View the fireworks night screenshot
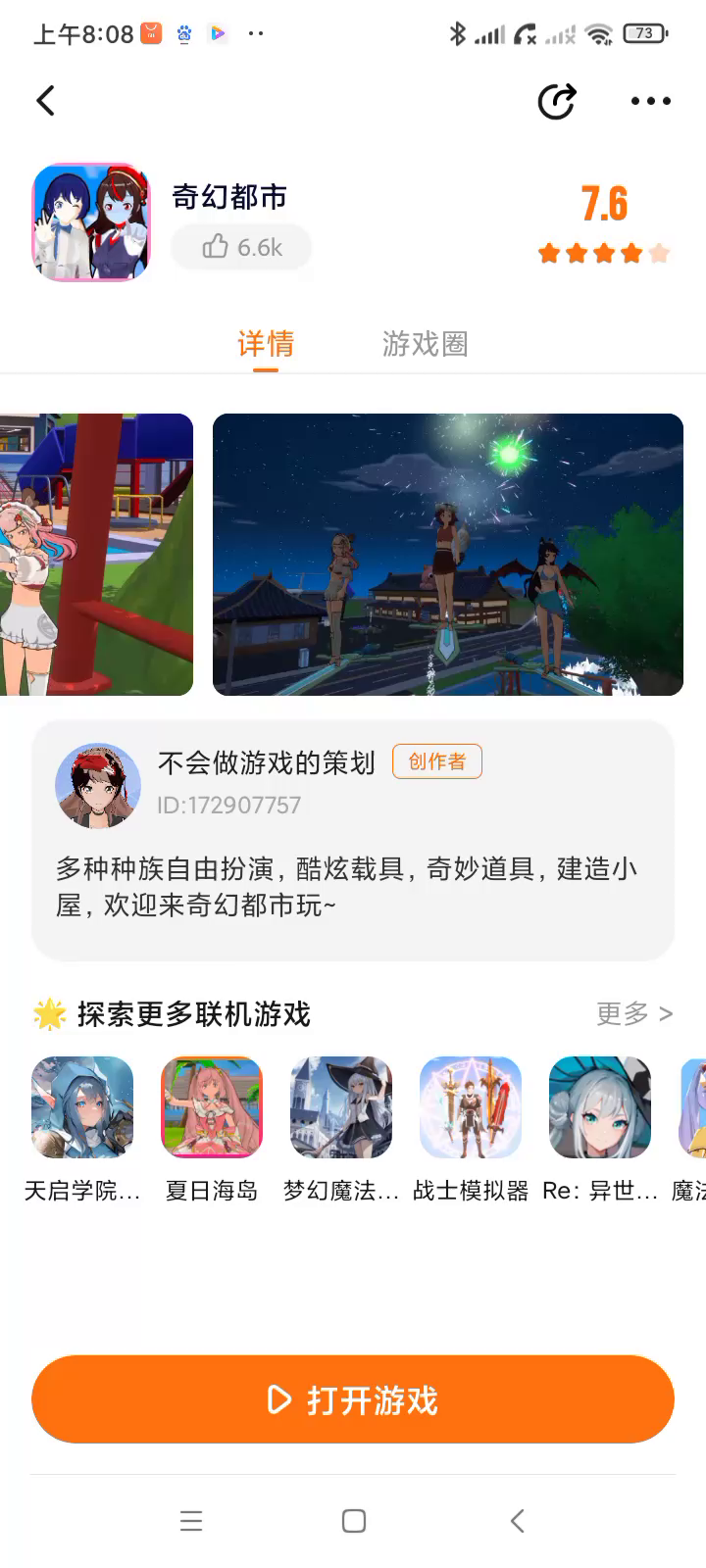 pos(447,555)
